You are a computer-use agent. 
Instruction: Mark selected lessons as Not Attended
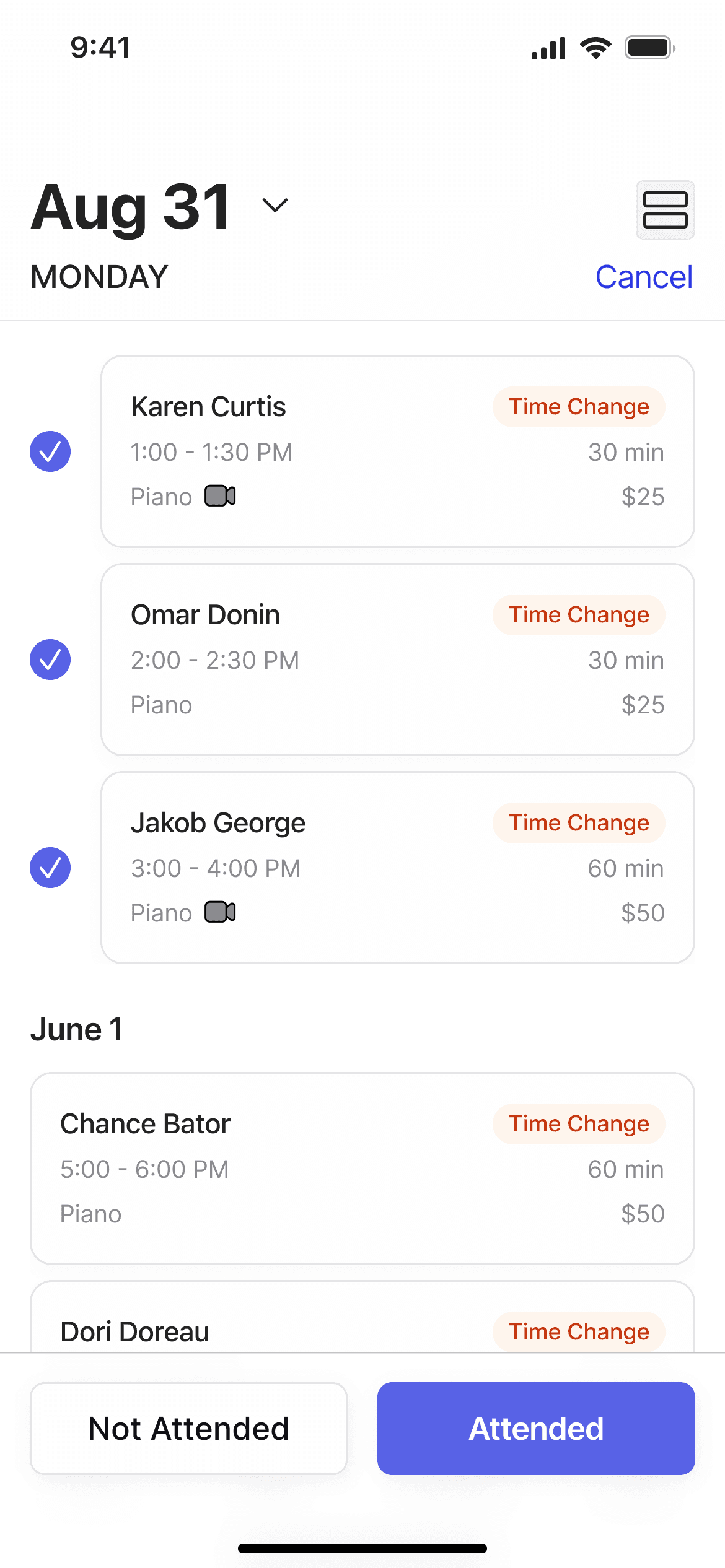[x=188, y=1429]
